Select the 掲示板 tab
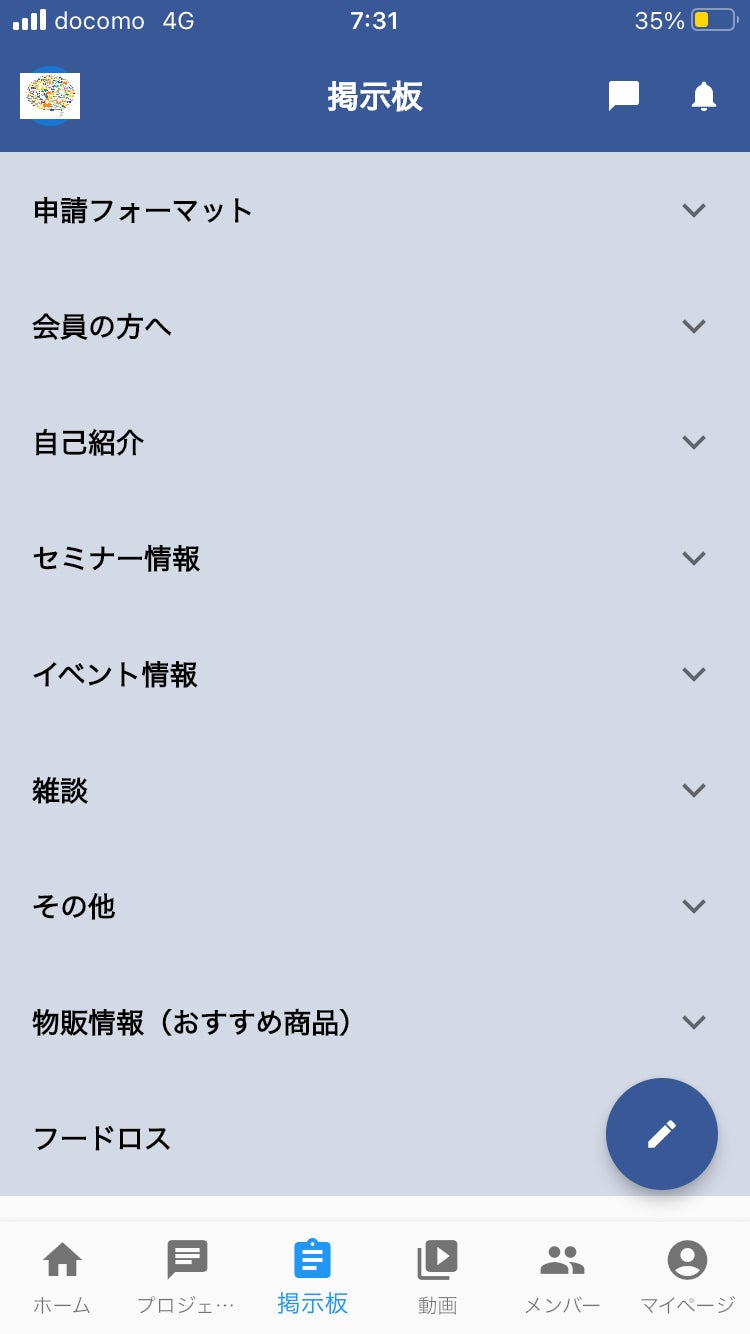750x1334 pixels. click(312, 1274)
